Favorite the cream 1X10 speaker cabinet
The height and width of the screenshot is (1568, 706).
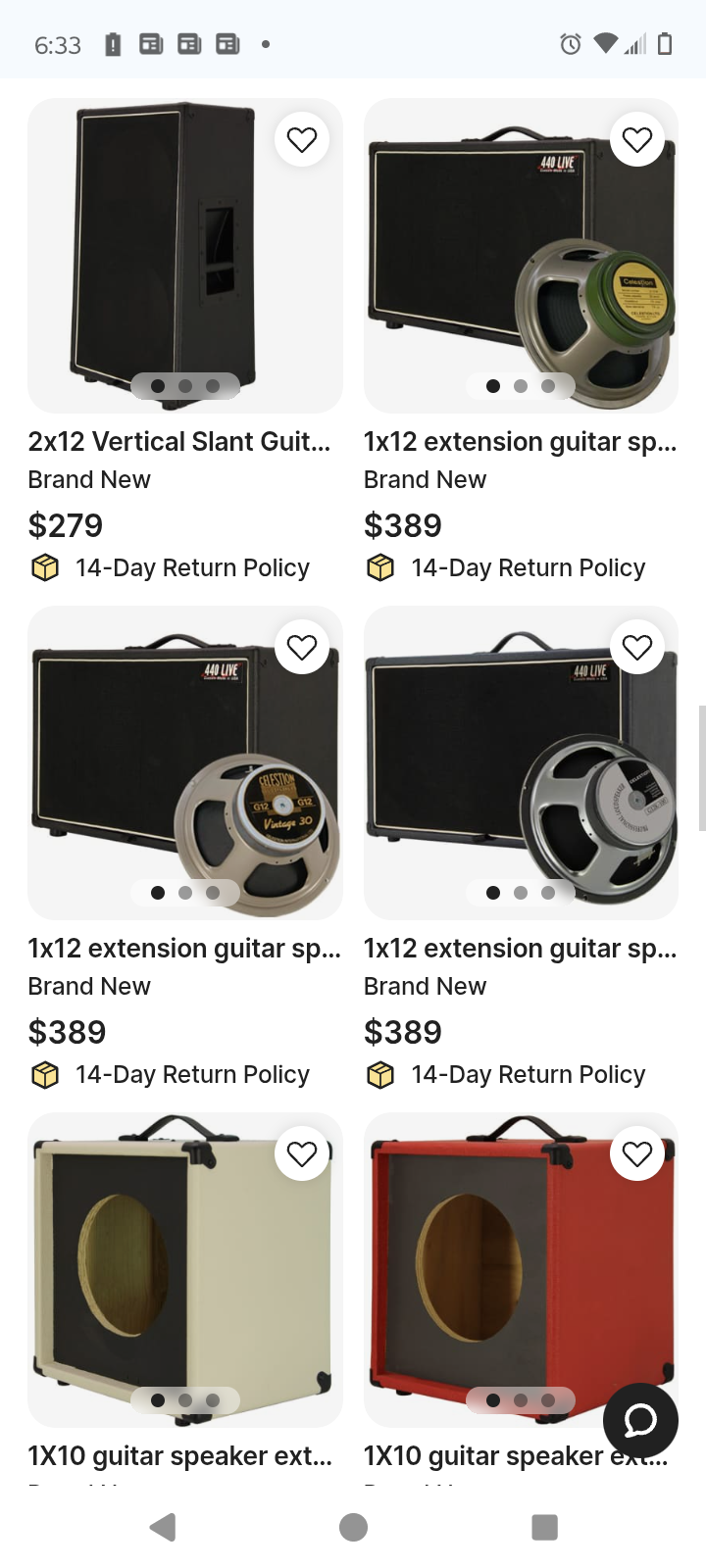(302, 1154)
